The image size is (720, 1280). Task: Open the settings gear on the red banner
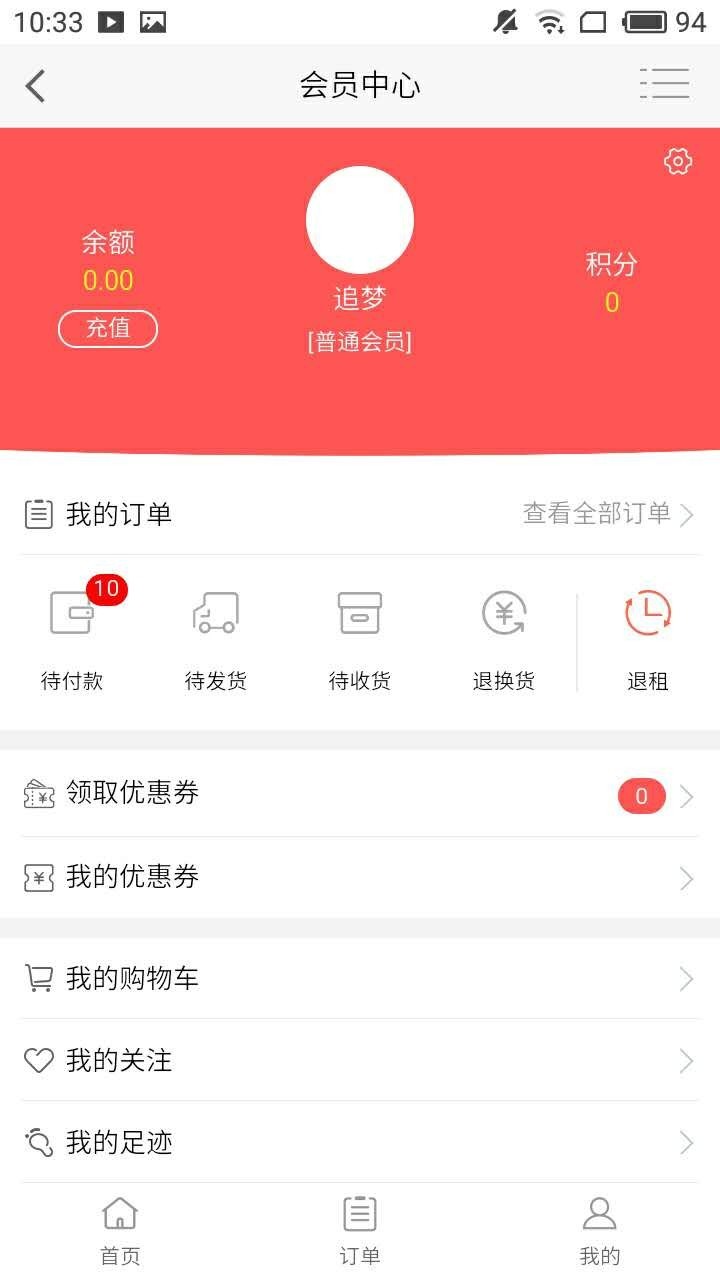tap(677, 161)
